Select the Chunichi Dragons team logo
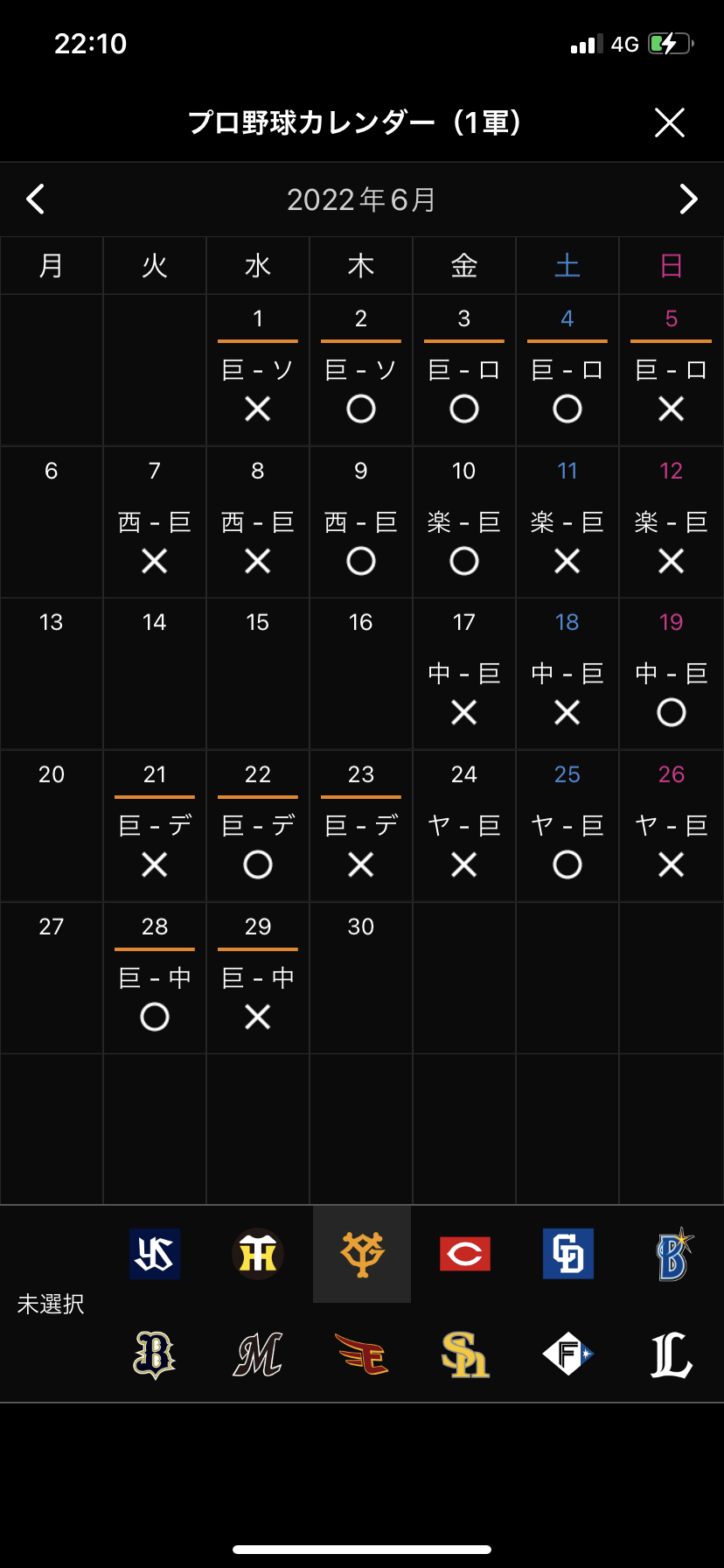Screen dimensions: 724x1568 tap(567, 1254)
